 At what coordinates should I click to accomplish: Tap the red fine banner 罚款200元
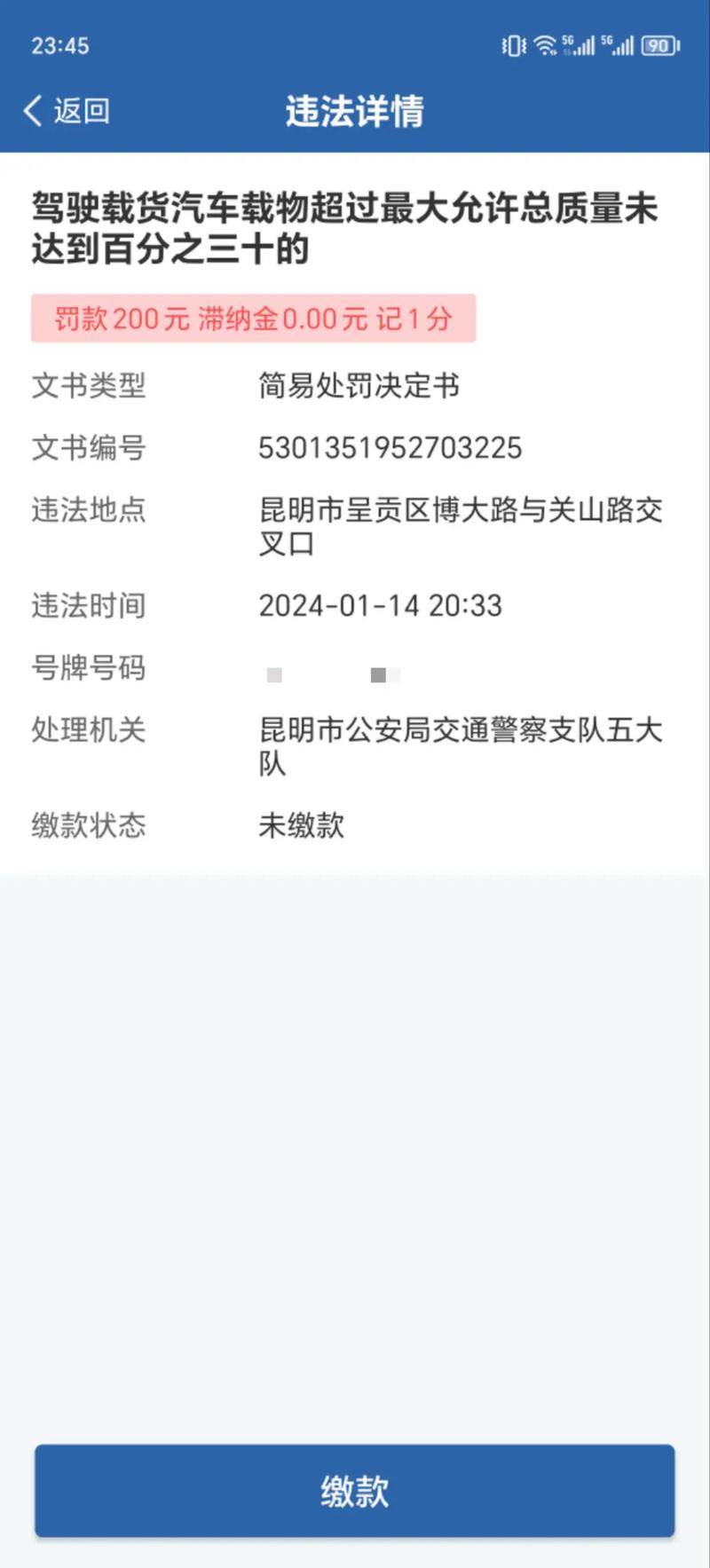[253, 319]
